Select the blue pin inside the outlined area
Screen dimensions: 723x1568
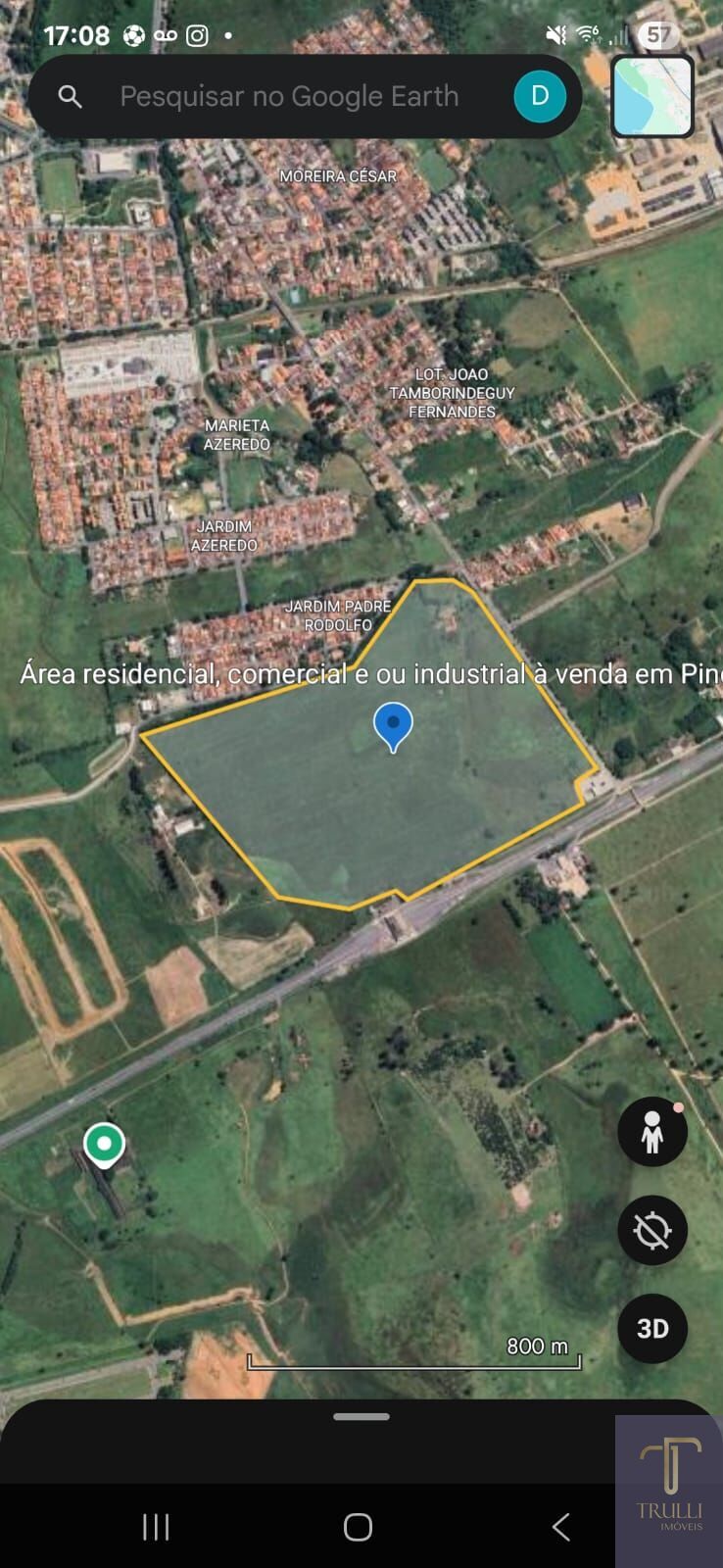click(393, 725)
